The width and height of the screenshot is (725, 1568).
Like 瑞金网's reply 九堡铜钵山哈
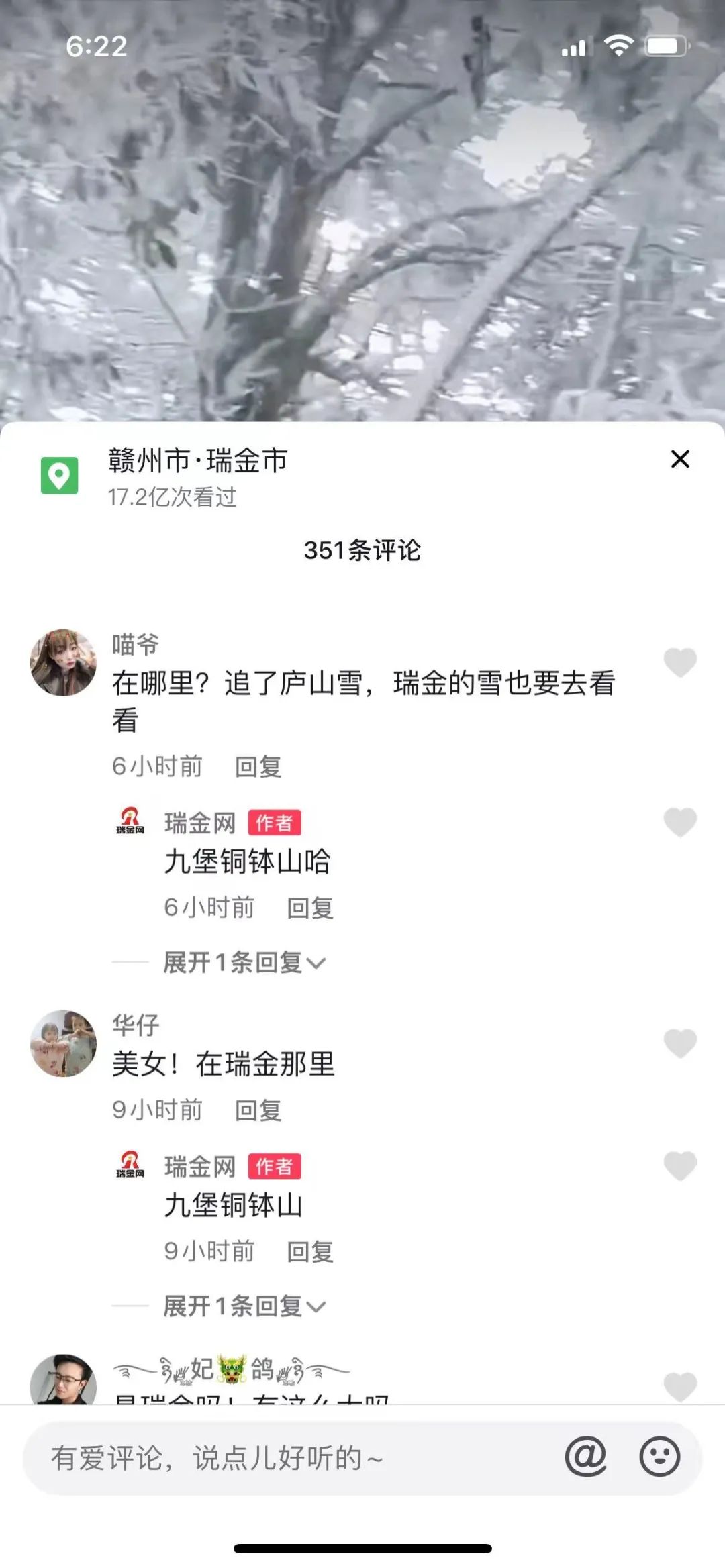point(680,823)
